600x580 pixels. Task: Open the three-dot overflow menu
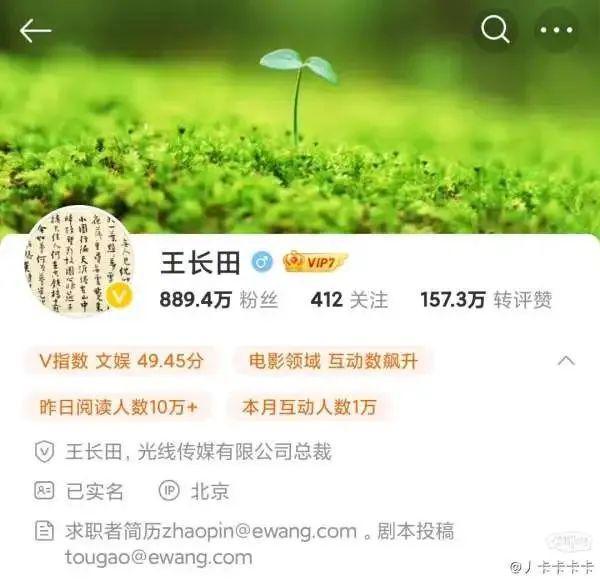point(556,31)
